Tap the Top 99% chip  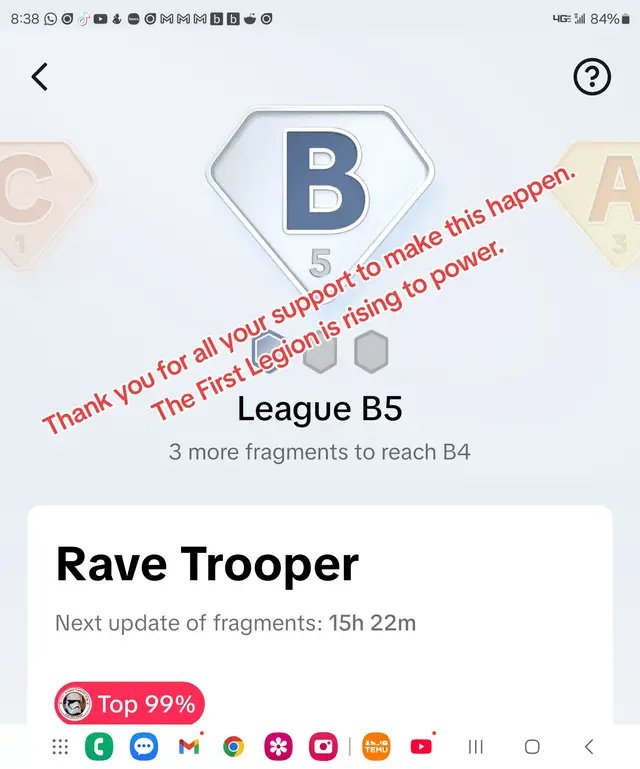[x=129, y=705]
